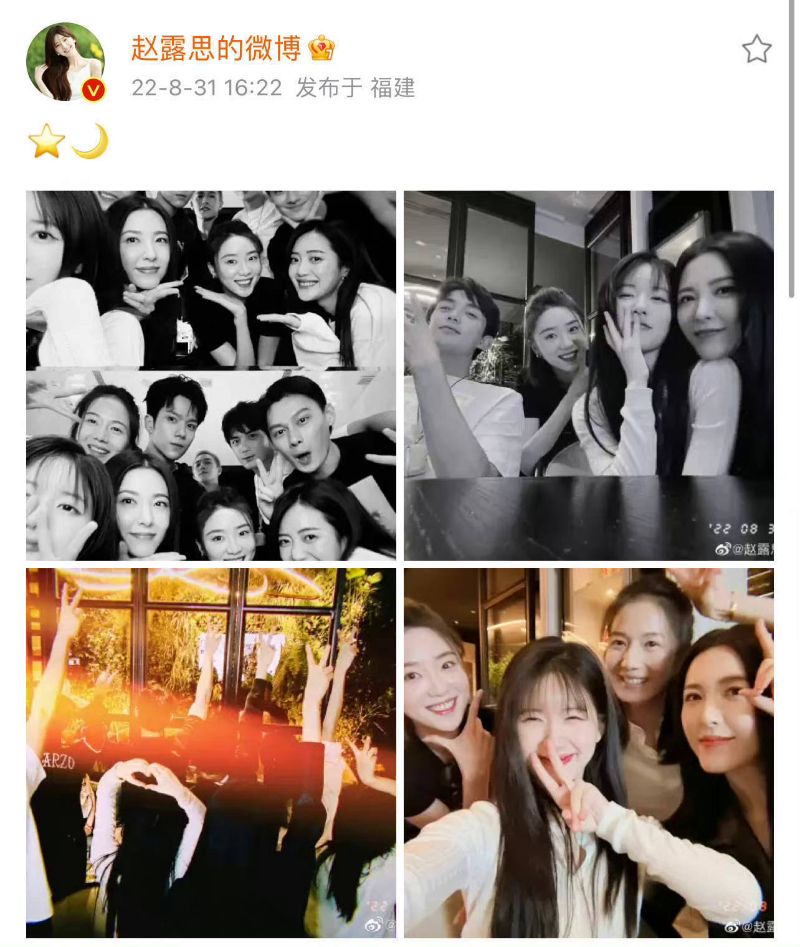Open the black-and-white two-row collage photo
The image size is (800, 947).
coord(211,375)
